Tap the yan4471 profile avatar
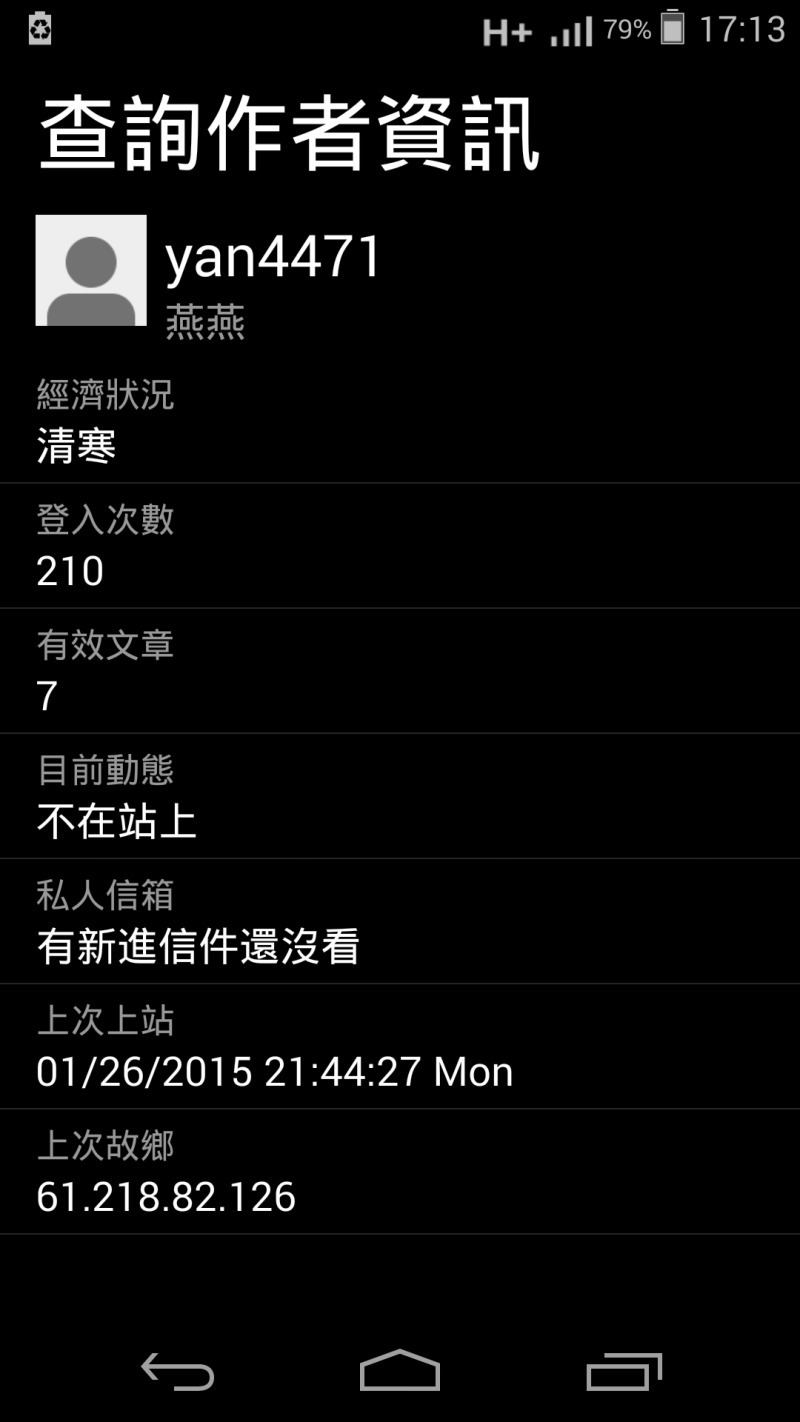The height and width of the screenshot is (1422, 800). click(x=91, y=270)
